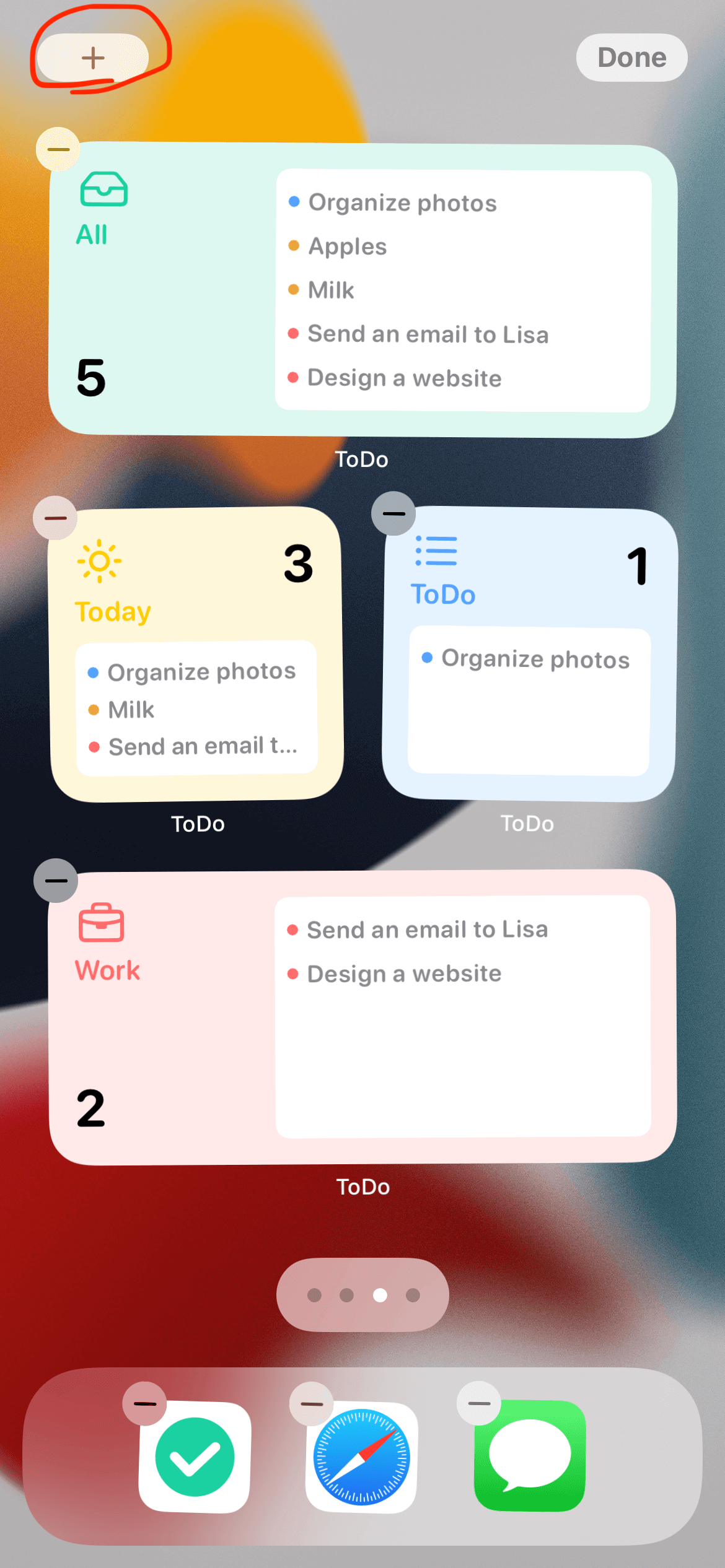Tap the Safari app icon
Viewport: 725px width, 1568px height.
362,1457
